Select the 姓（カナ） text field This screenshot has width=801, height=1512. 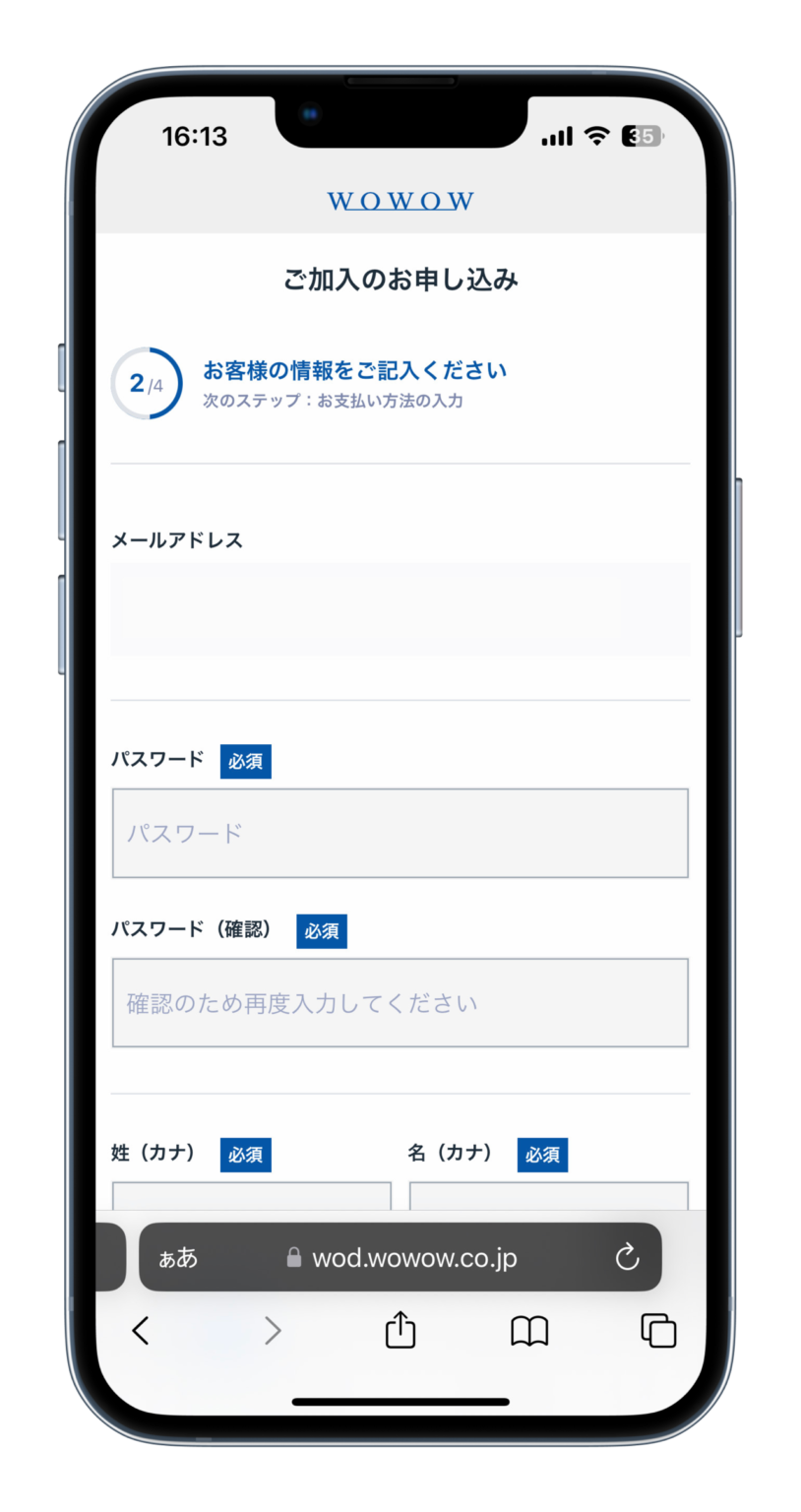coord(251,1195)
